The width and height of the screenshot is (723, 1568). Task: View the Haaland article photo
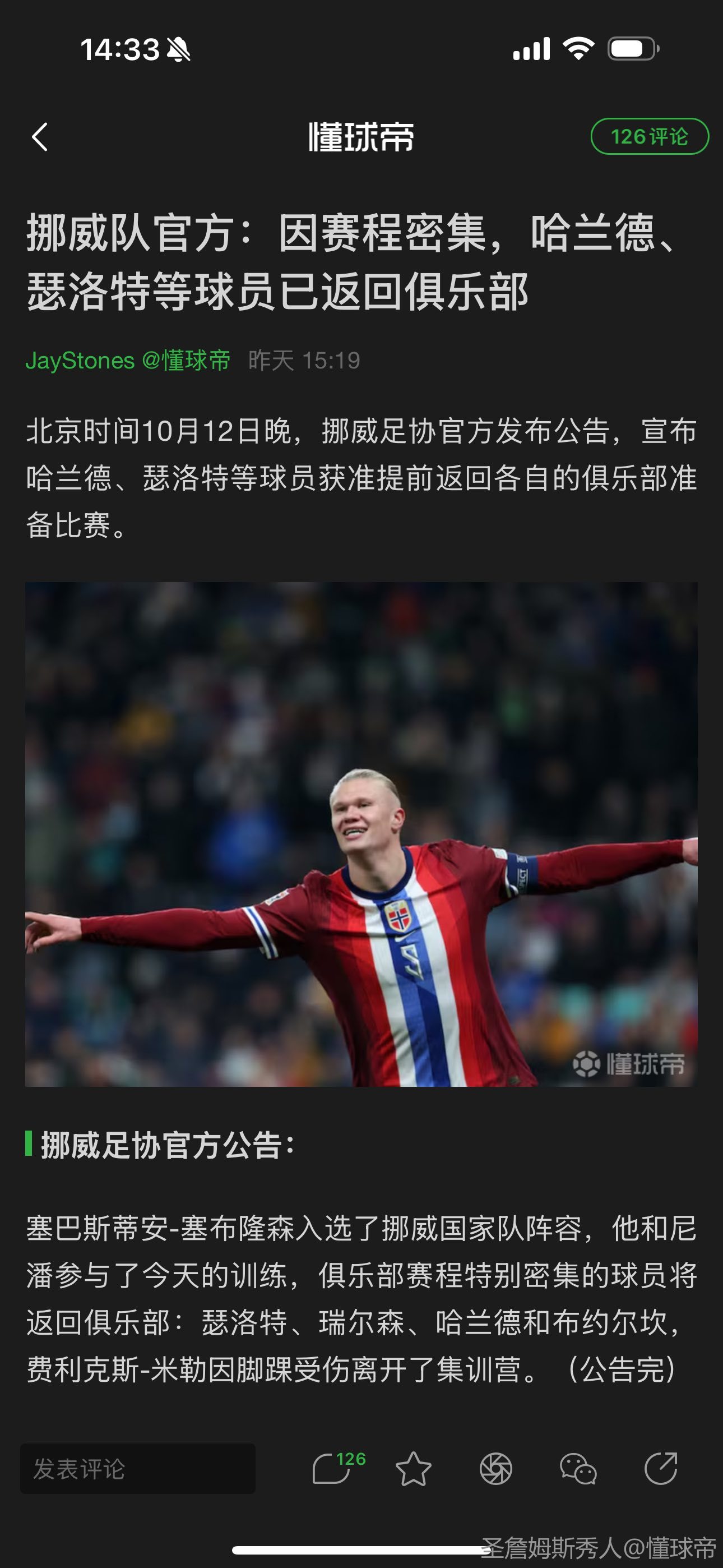click(361, 834)
